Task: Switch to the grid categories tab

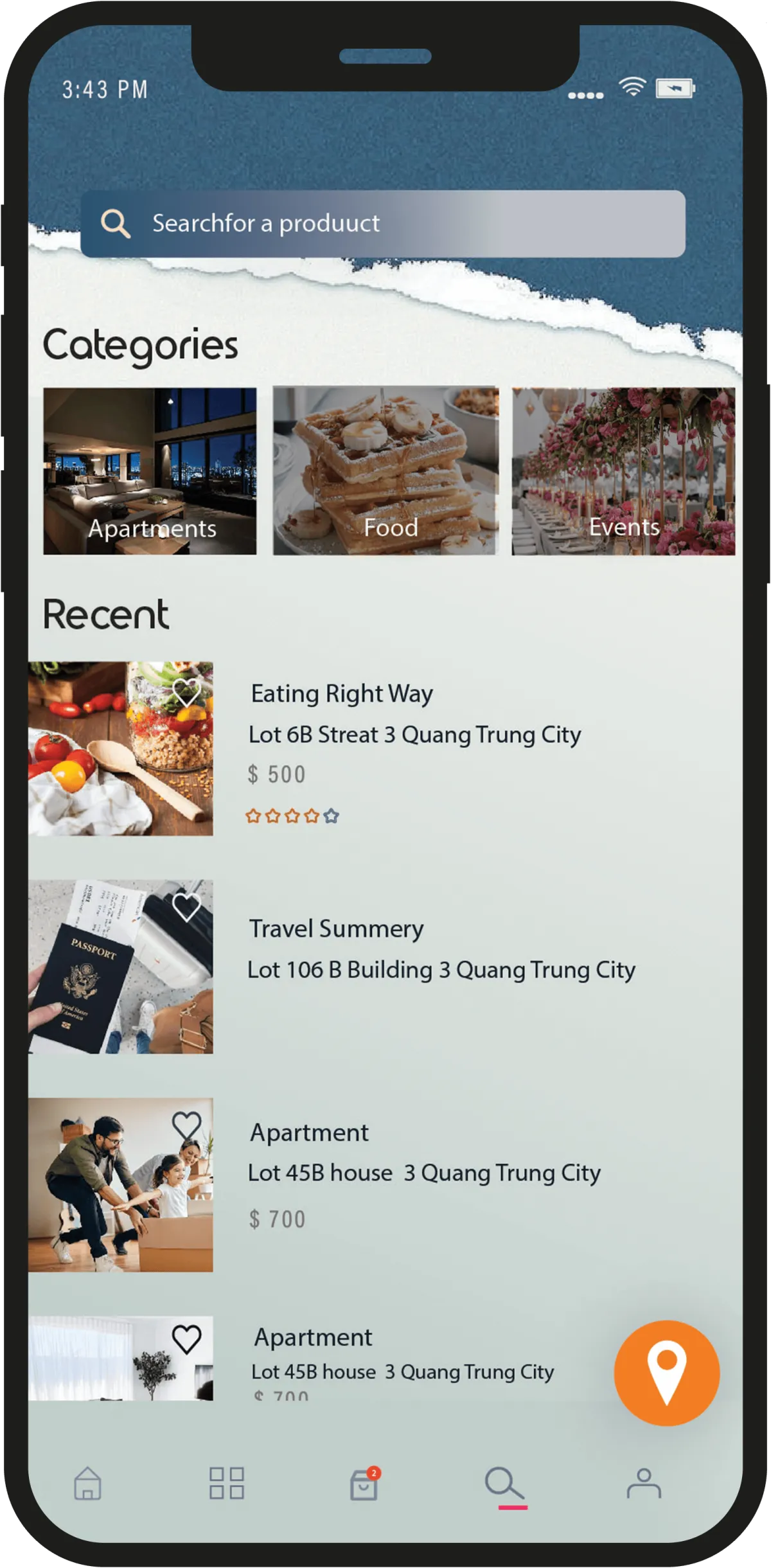Action: [227, 1483]
